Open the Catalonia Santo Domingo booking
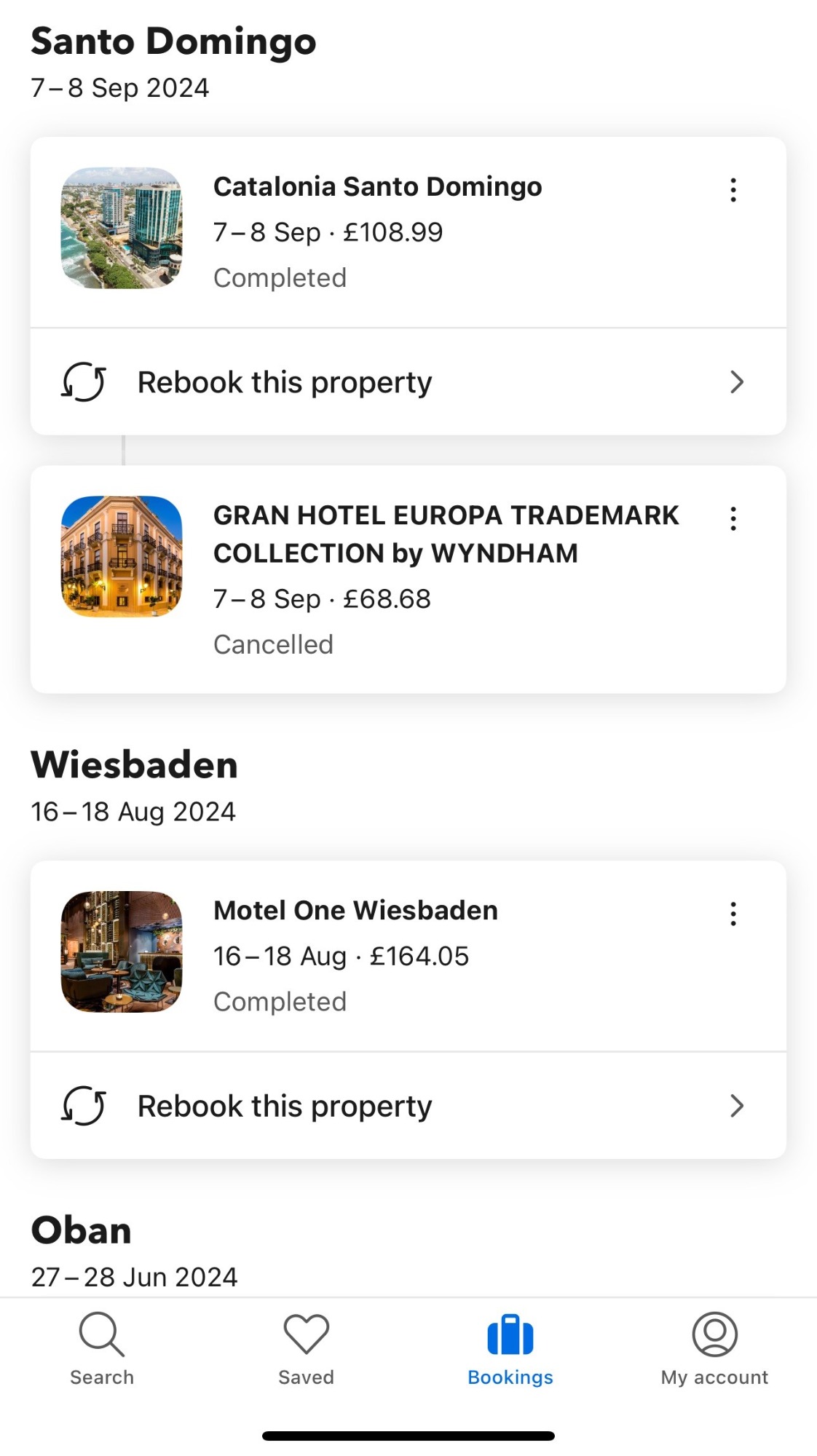817x1456 pixels. click(x=408, y=232)
